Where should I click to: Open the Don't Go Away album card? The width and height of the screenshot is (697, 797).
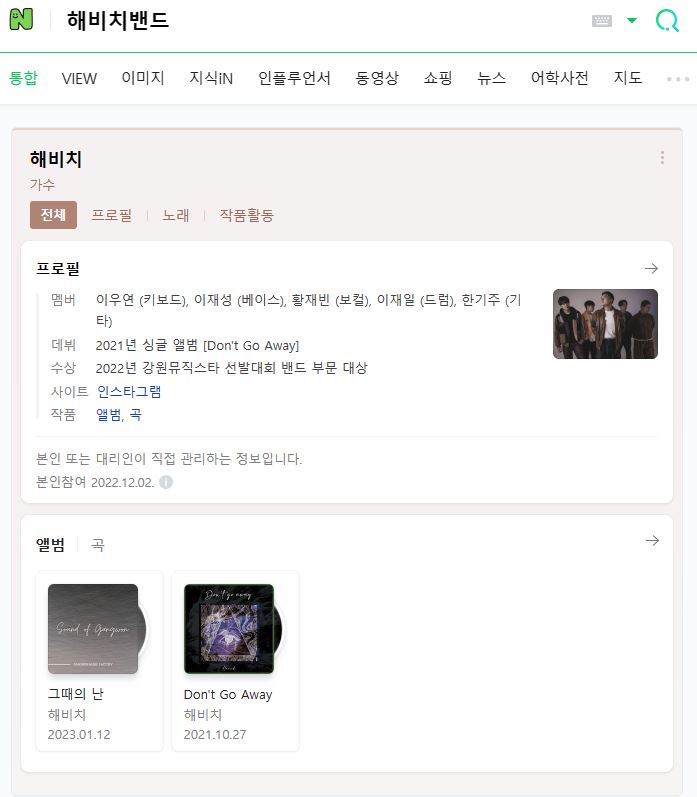(234, 660)
